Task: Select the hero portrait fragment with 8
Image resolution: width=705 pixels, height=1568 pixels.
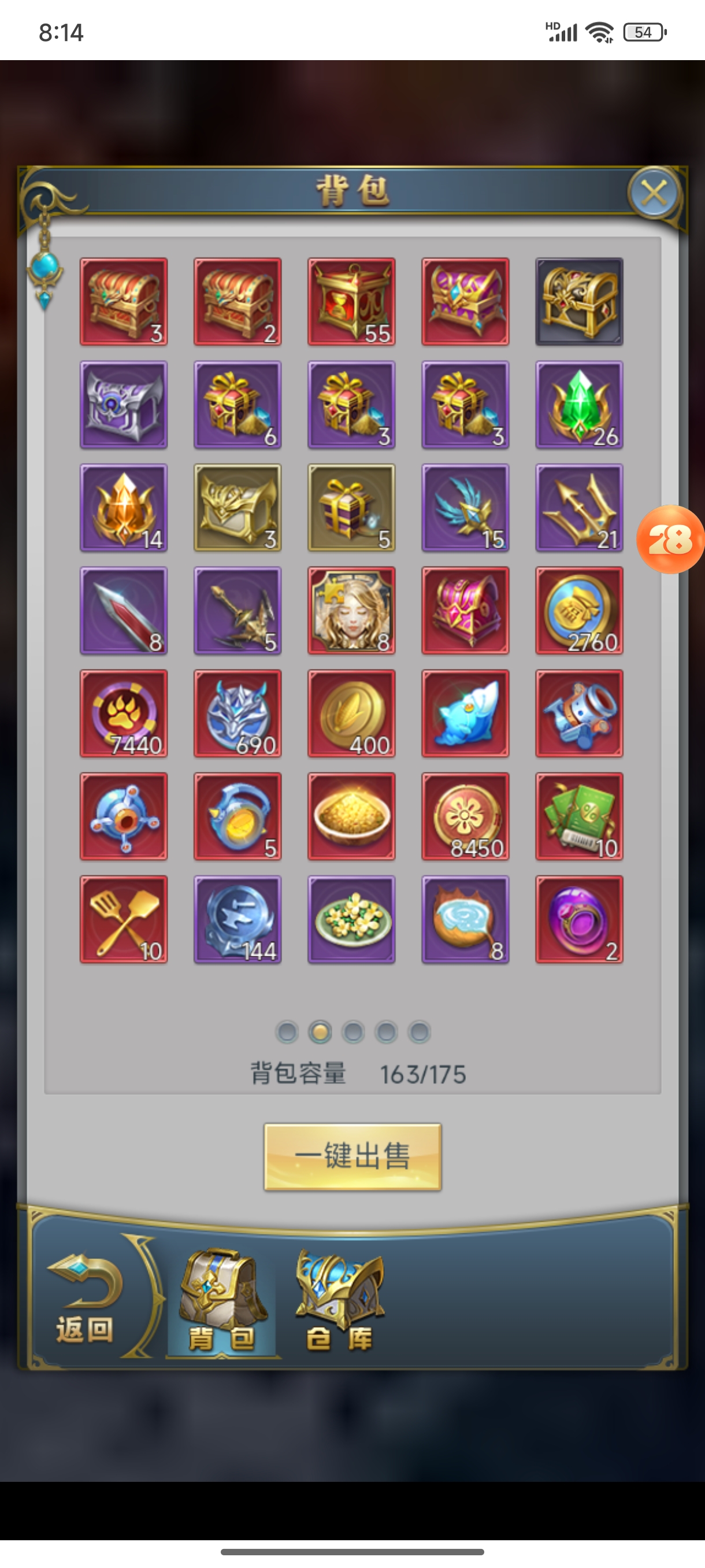Action: (351, 611)
